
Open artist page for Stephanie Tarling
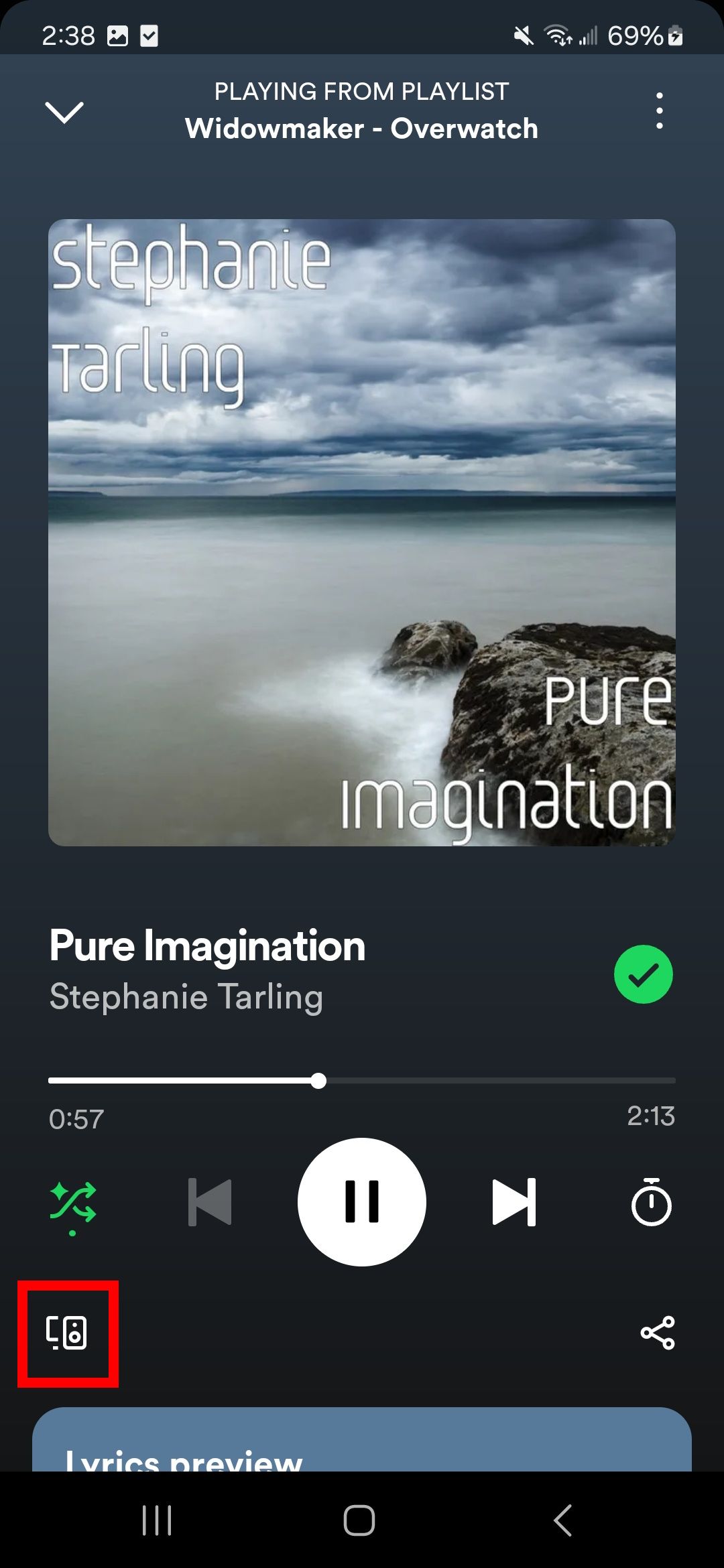click(x=188, y=996)
